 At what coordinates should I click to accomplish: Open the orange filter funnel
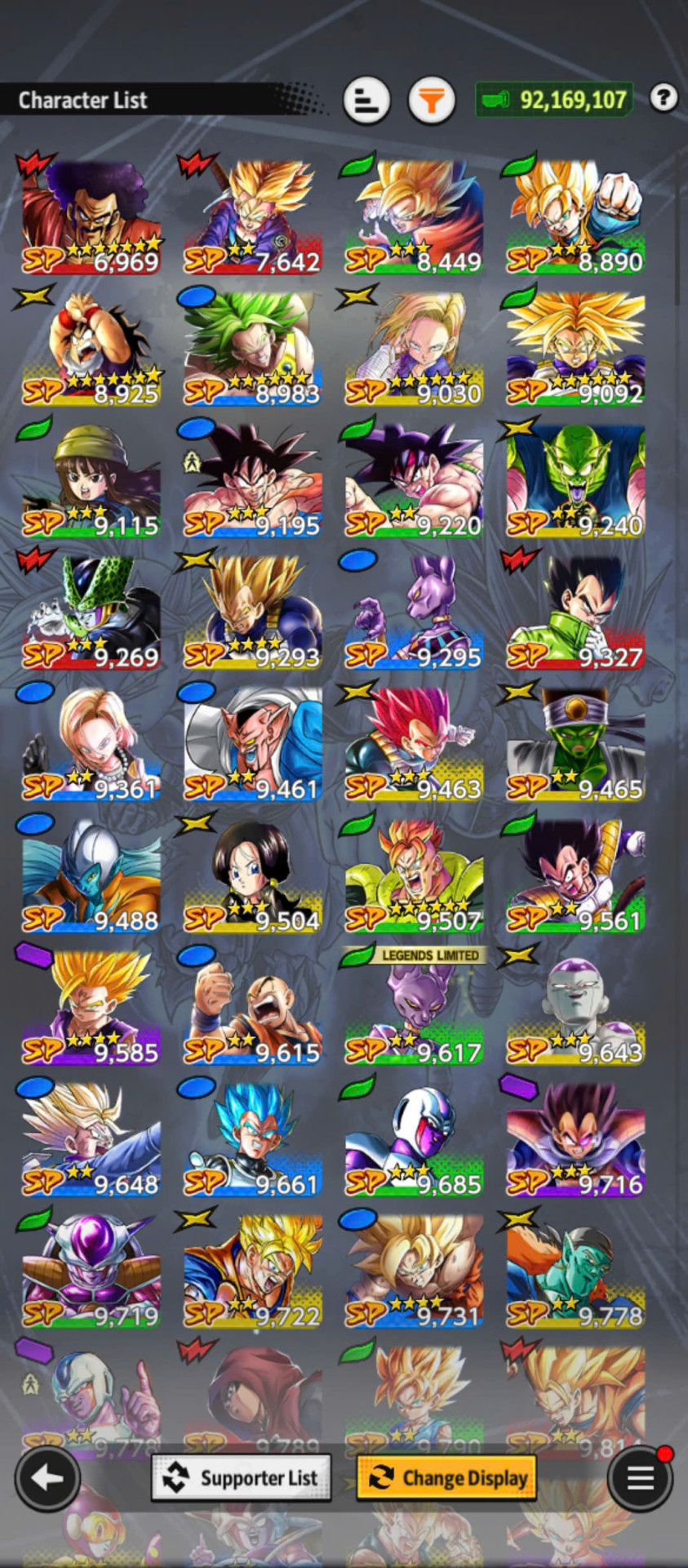pyautogui.click(x=431, y=101)
